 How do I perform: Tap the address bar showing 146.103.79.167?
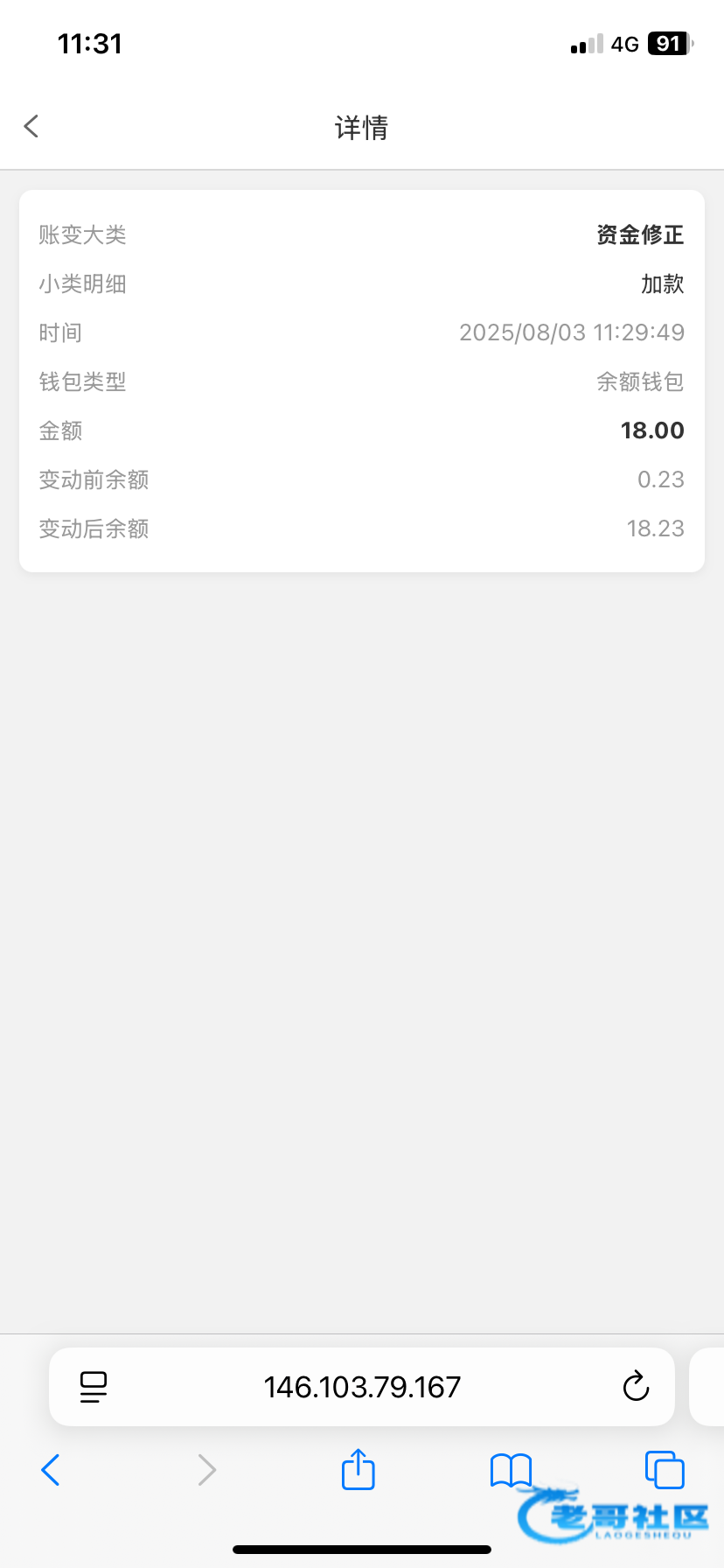[362, 1387]
